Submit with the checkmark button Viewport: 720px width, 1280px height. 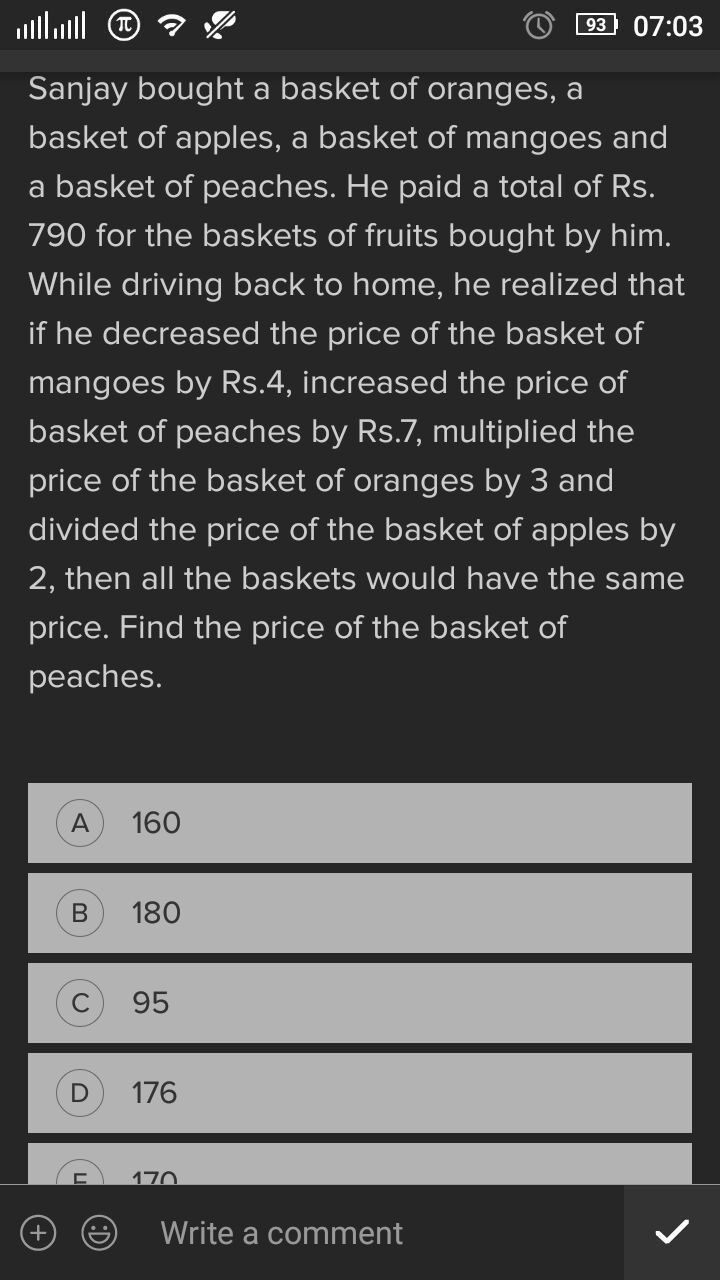pos(671,1232)
